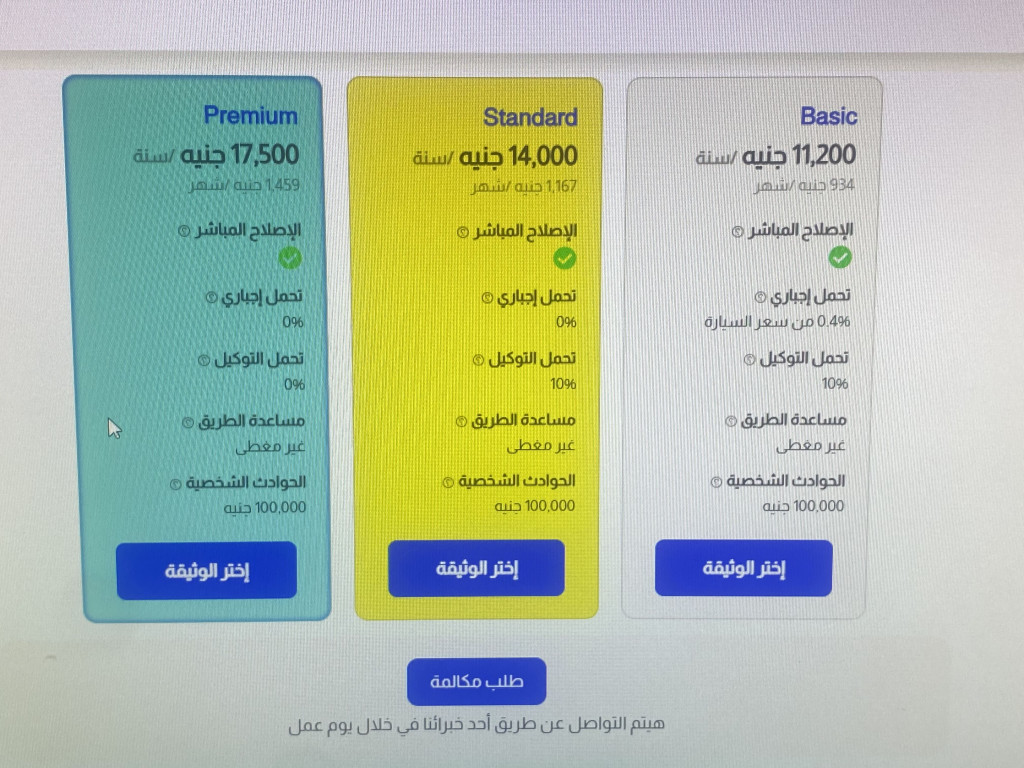Choose the Premium policy with its إختر الوثيقة button
Viewport: 1024px width, 768px height.
pyautogui.click(x=206, y=571)
